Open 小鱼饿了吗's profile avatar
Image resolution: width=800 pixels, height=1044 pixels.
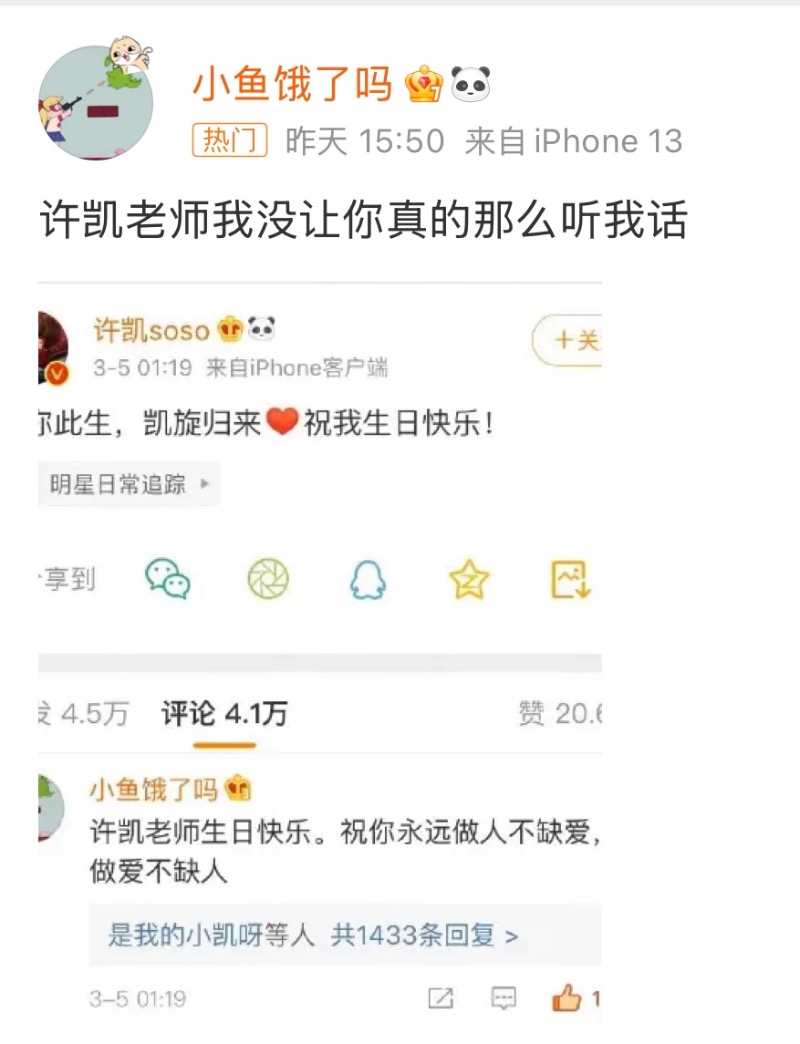pyautogui.click(x=96, y=103)
